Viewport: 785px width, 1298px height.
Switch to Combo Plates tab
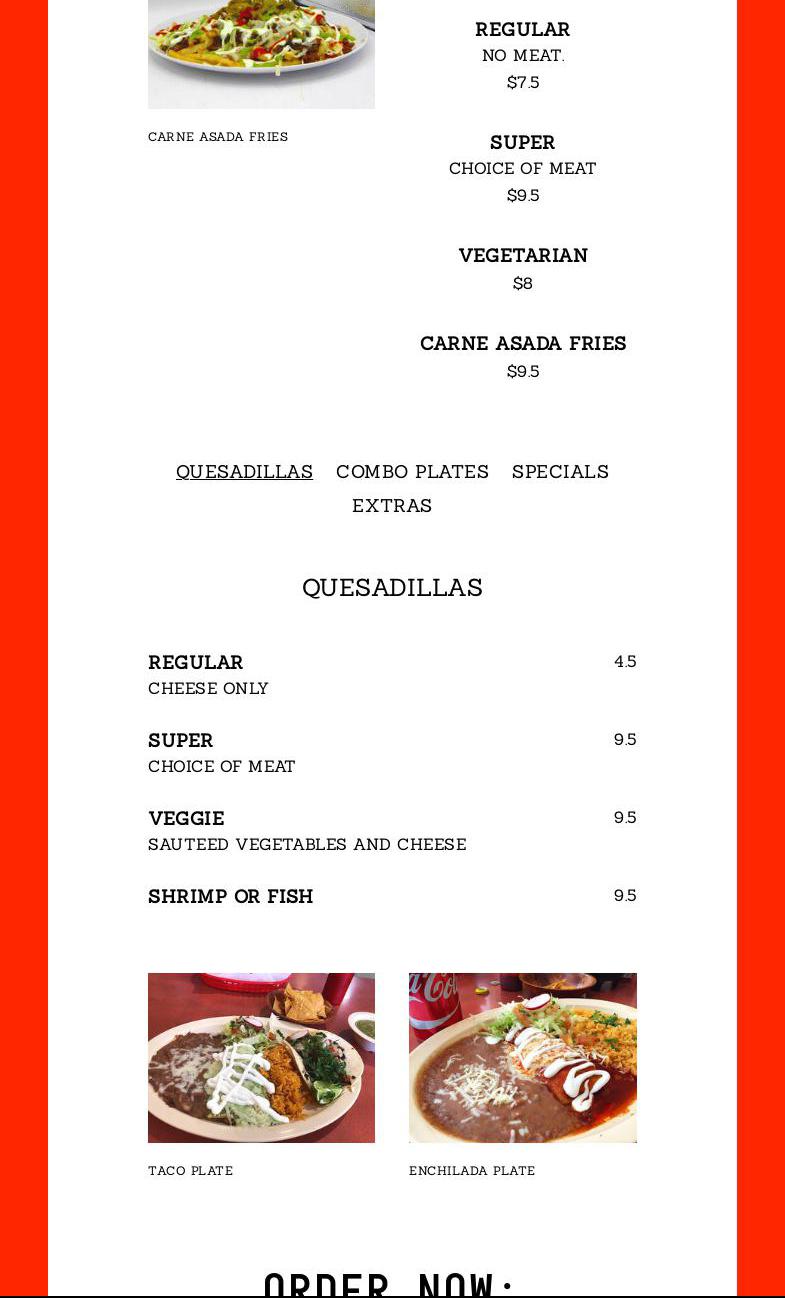[412, 471]
